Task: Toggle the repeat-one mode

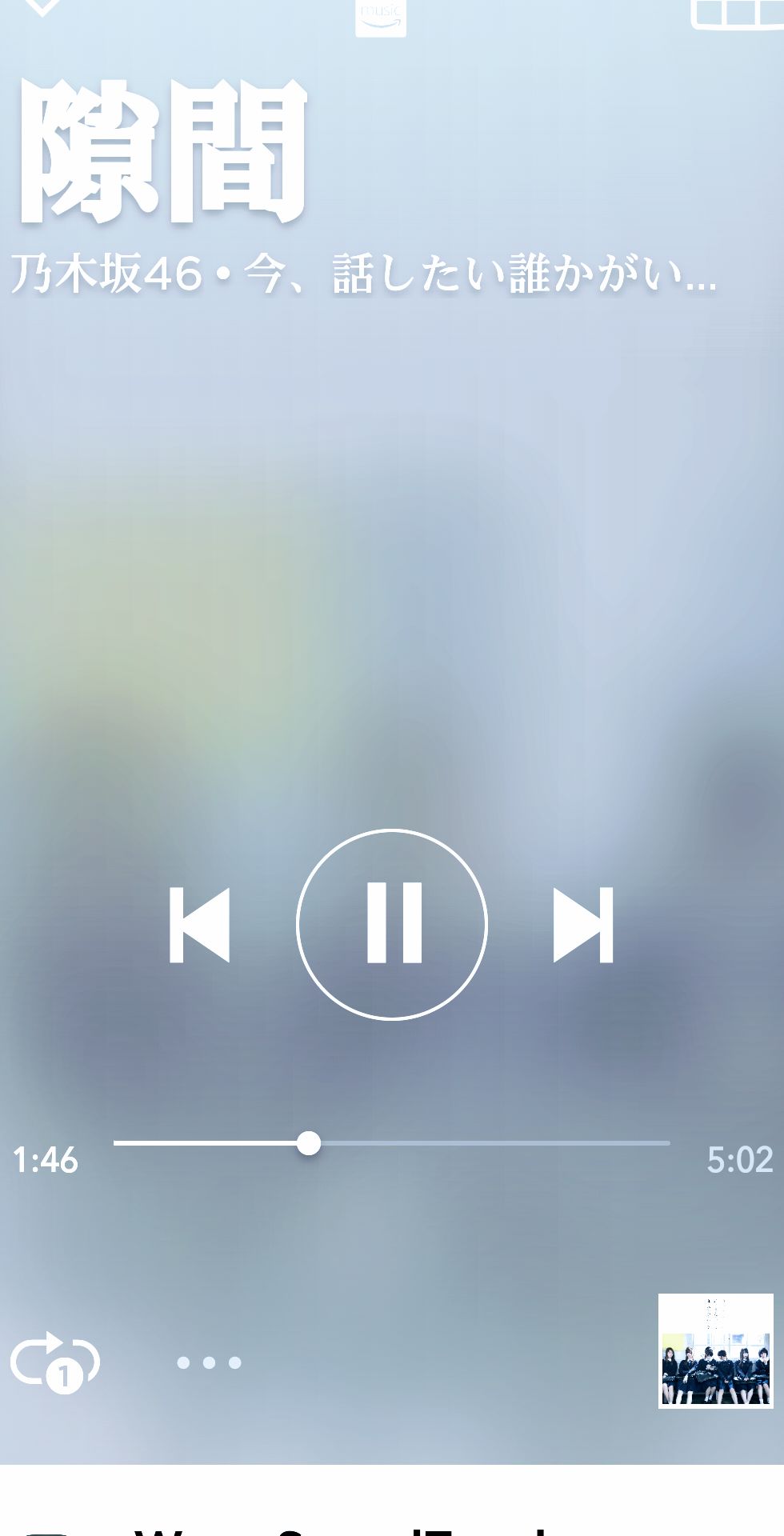Action: [x=54, y=1362]
